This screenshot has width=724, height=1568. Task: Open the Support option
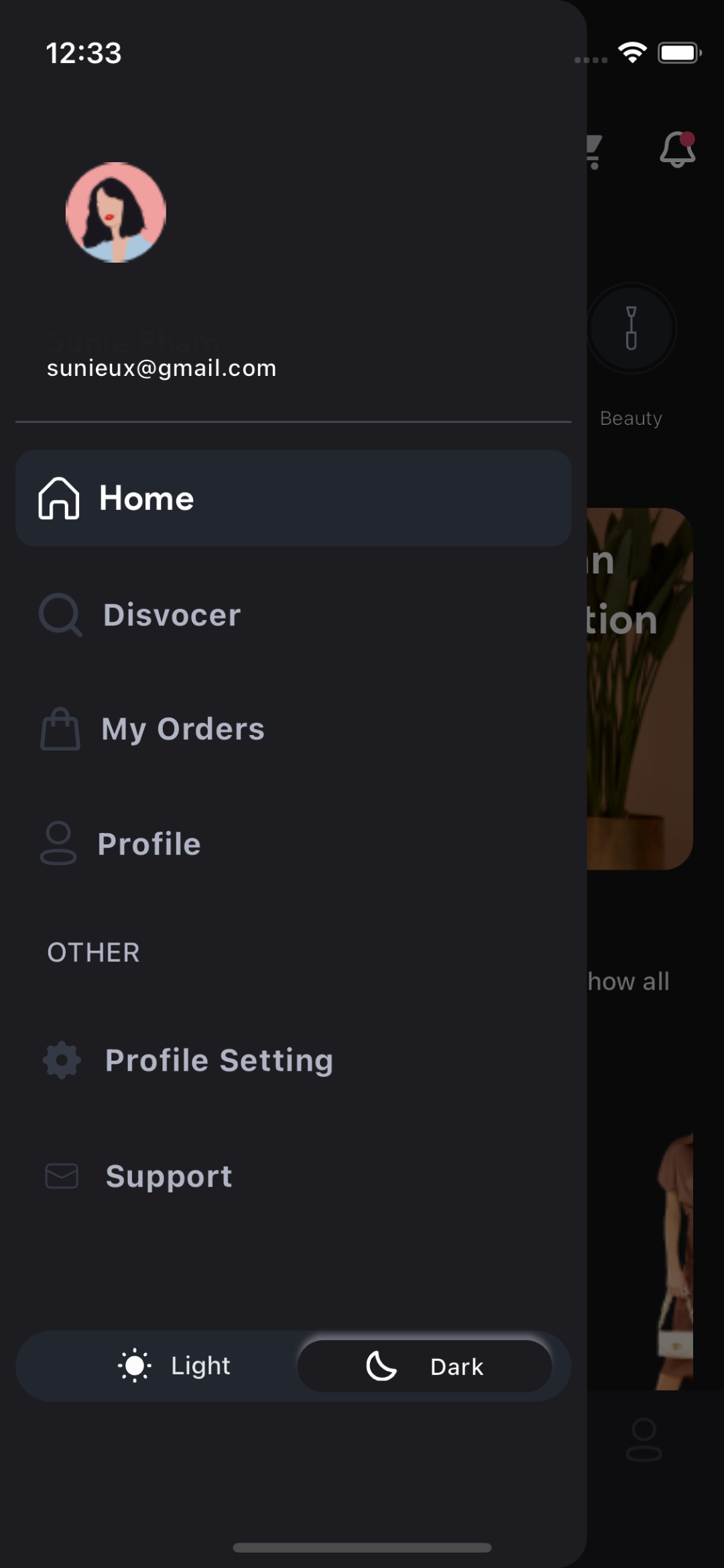(168, 1176)
